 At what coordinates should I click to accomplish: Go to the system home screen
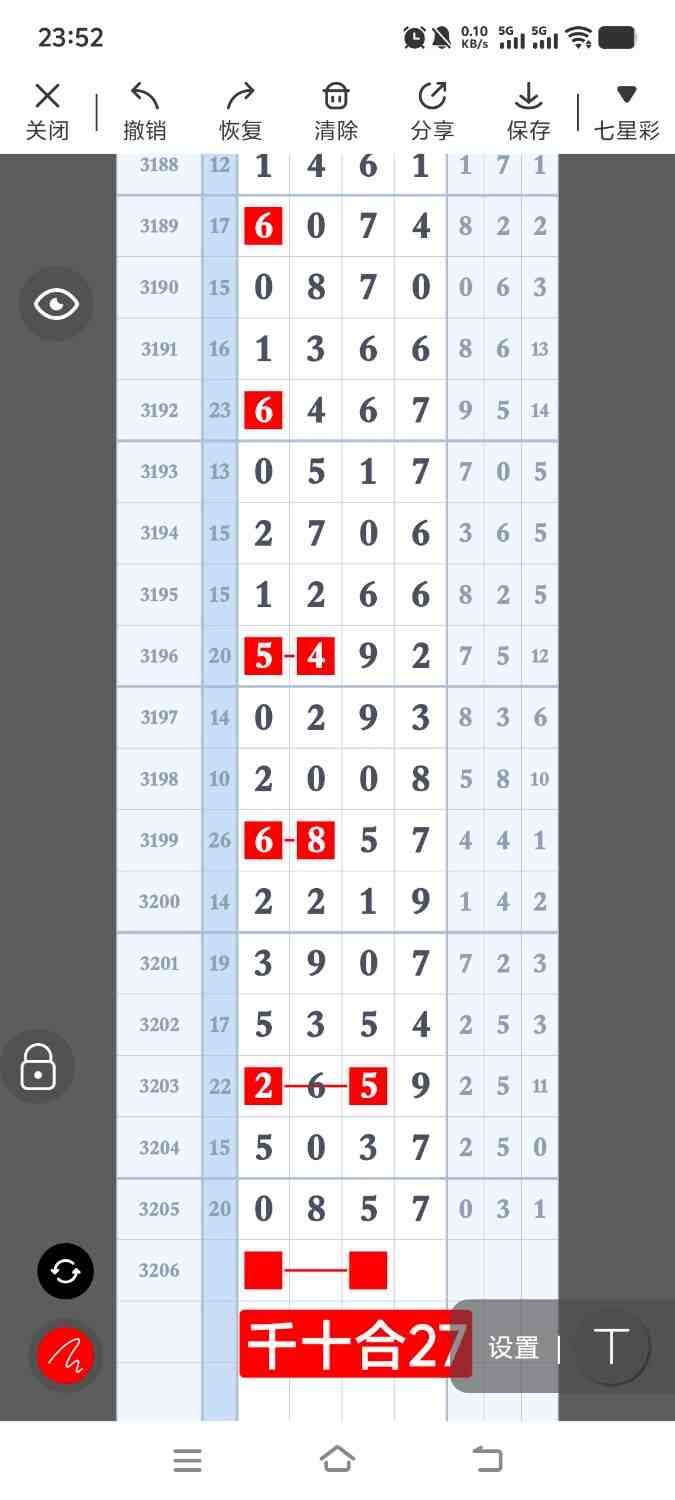click(337, 1460)
